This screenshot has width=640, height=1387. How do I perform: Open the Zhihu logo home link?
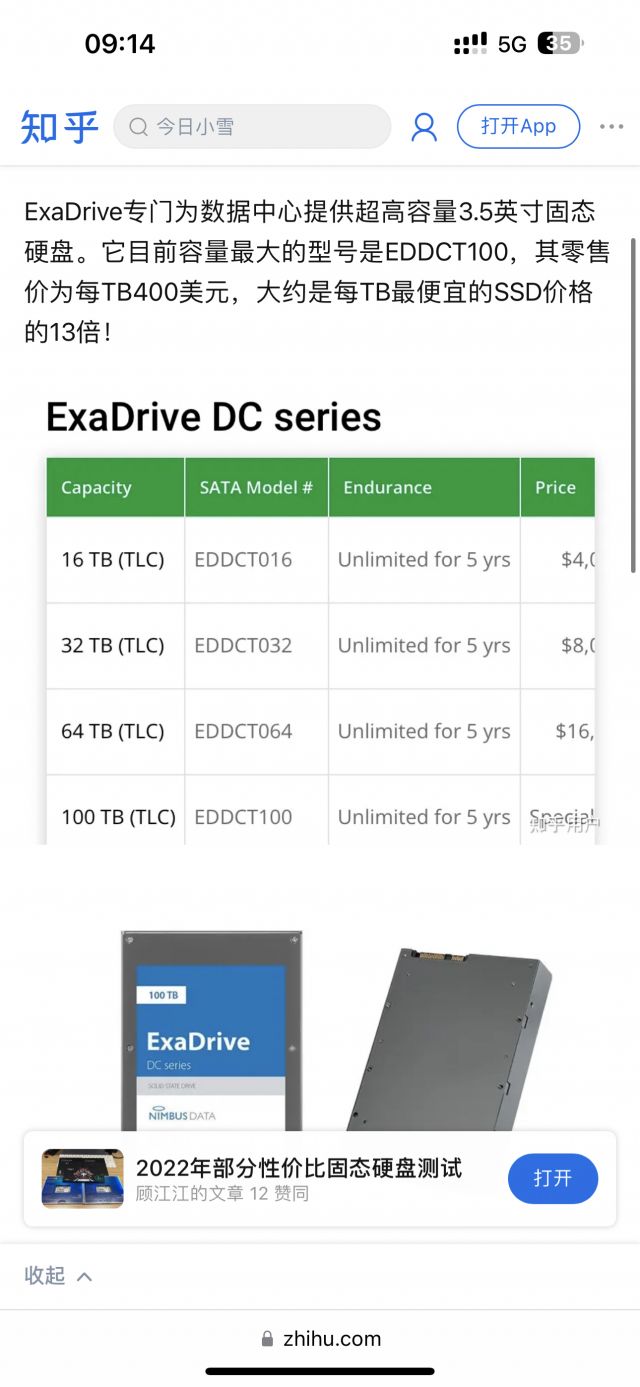60,127
